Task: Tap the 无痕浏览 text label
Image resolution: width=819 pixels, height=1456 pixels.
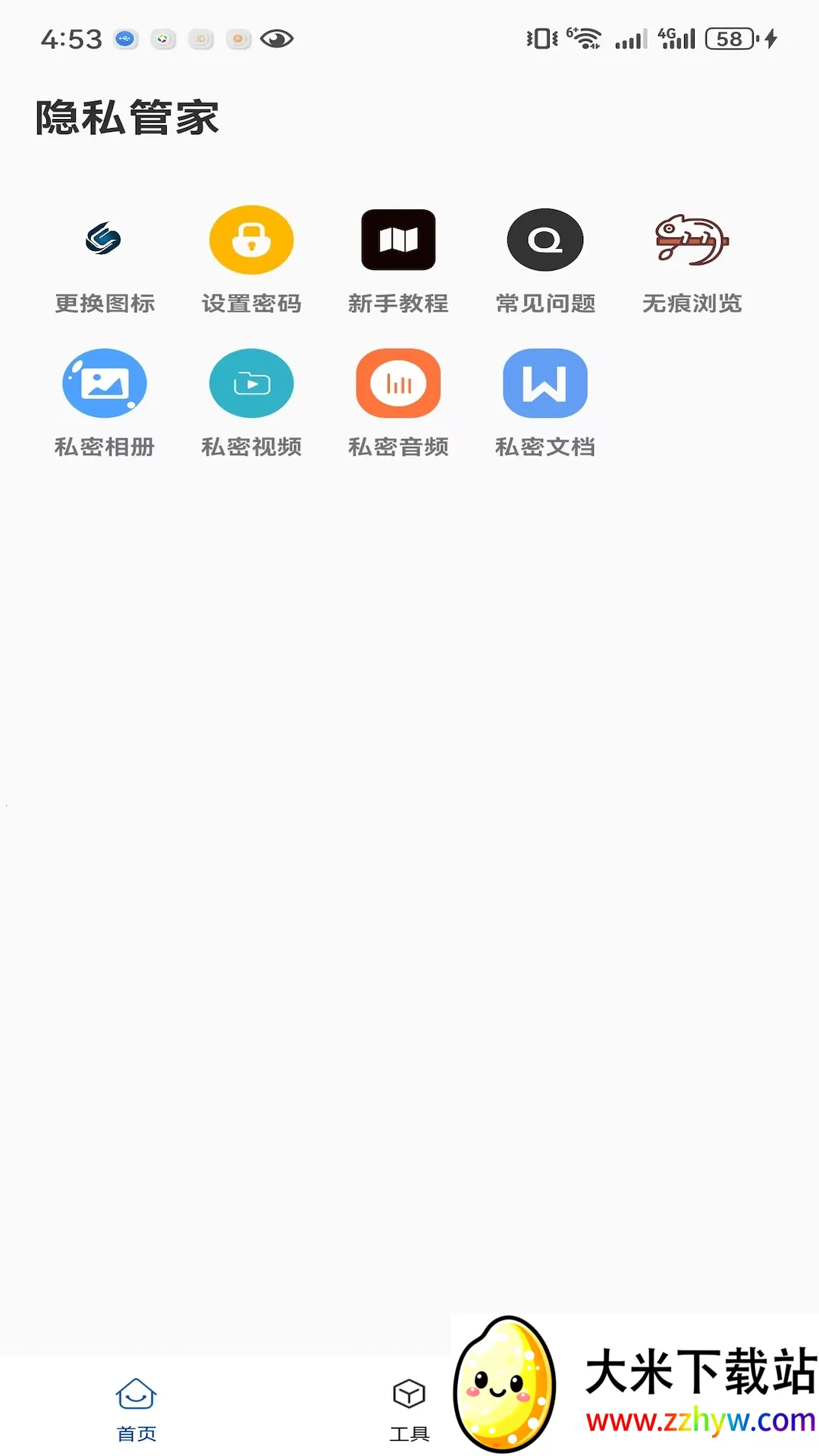Action: [x=691, y=303]
